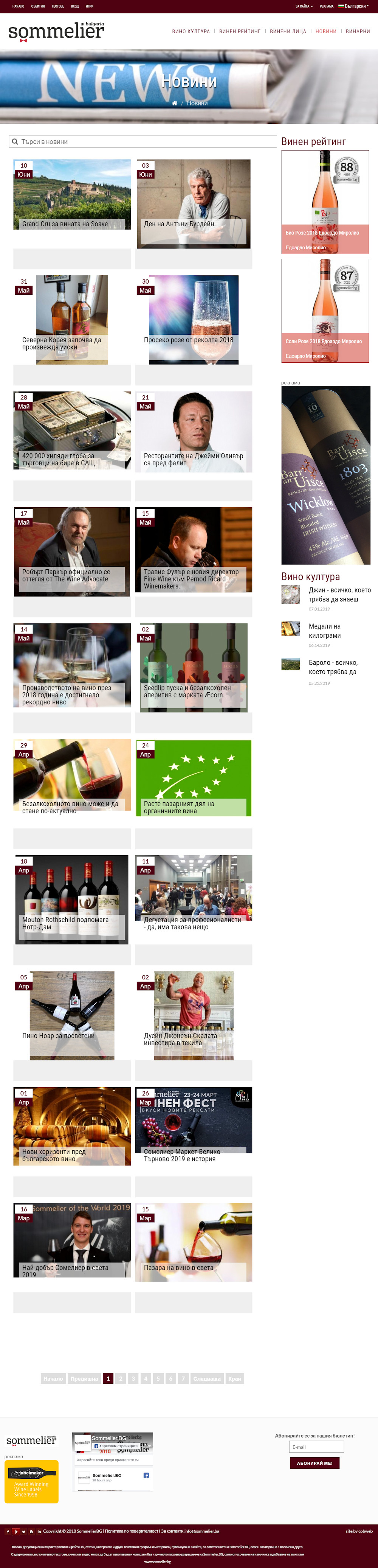Go to ВИНЕН РЕЙТИНГ section

239,32
